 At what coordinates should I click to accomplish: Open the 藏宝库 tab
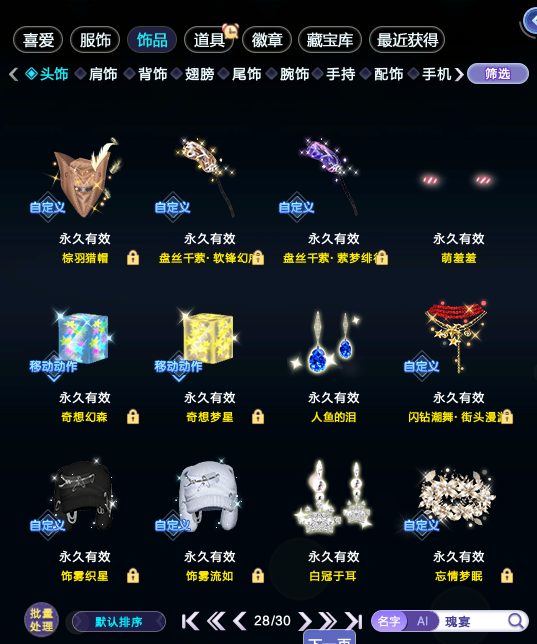click(x=330, y=40)
